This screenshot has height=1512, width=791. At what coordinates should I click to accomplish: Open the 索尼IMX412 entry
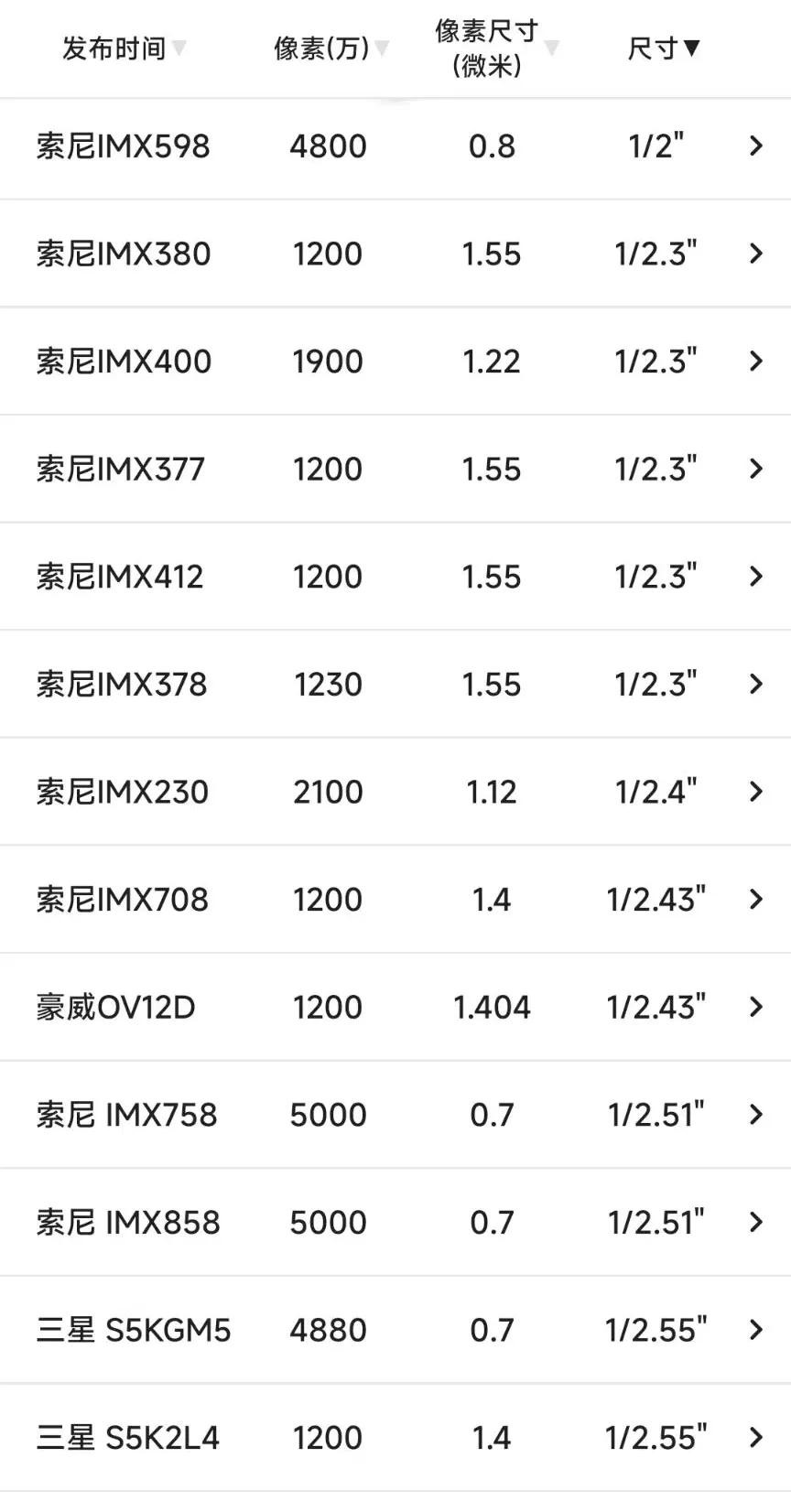point(120,577)
